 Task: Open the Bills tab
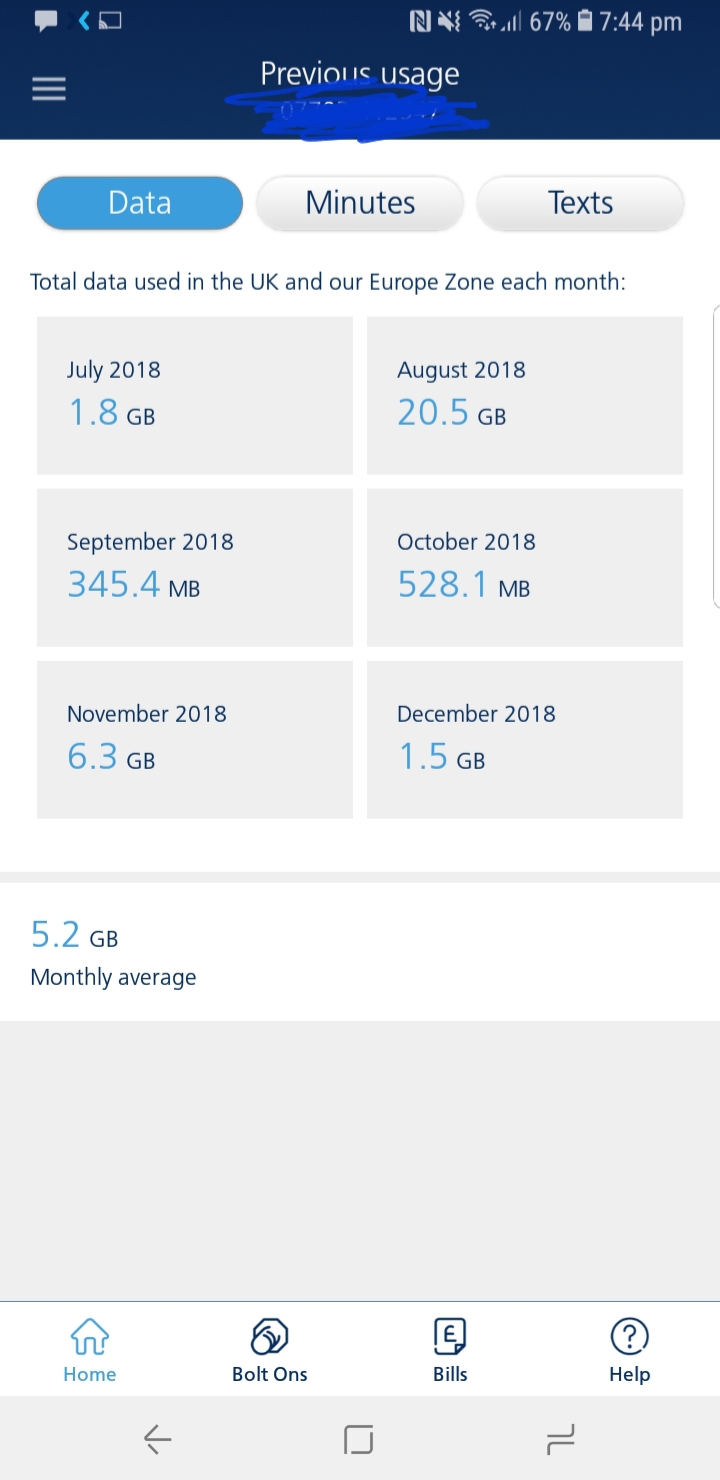450,1349
